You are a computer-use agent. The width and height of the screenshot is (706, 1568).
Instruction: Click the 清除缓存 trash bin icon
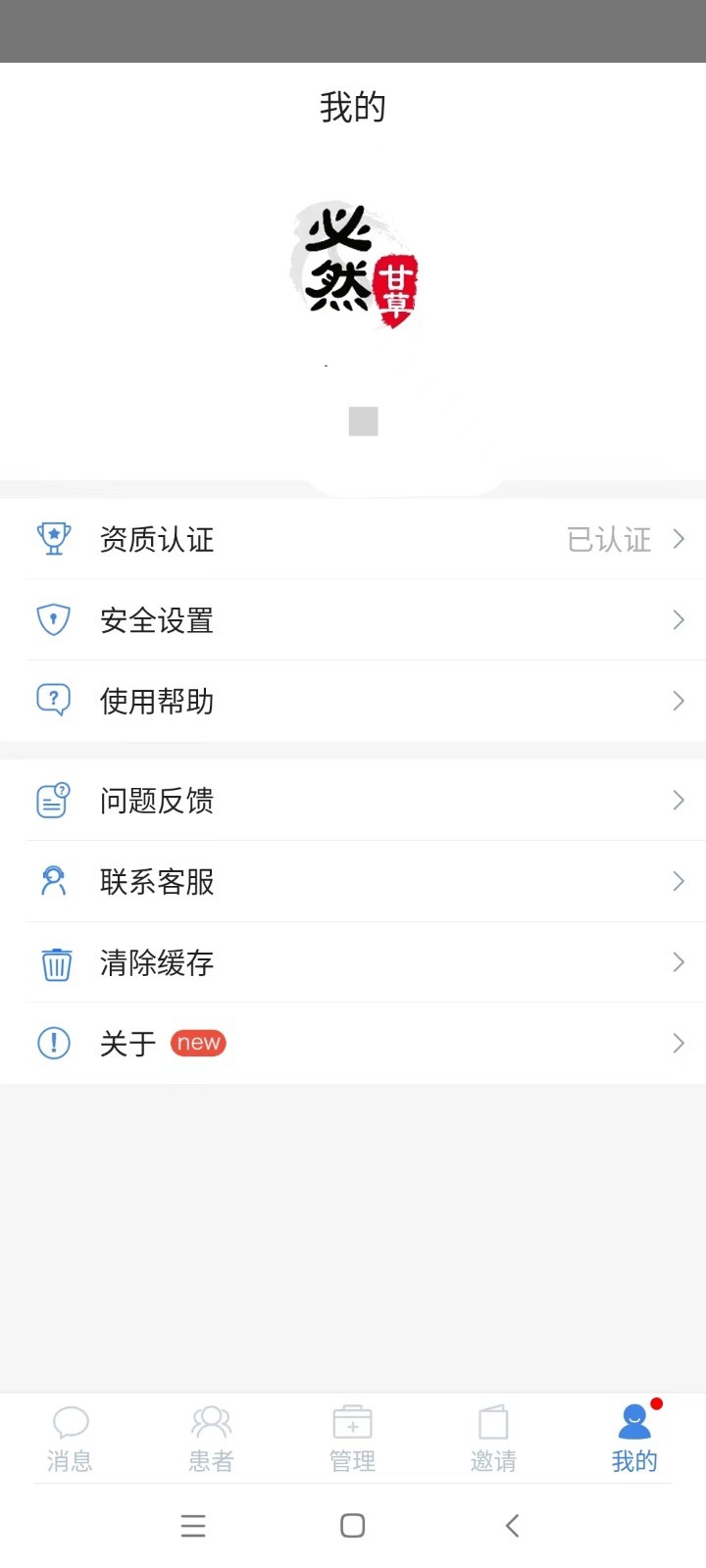coord(53,962)
